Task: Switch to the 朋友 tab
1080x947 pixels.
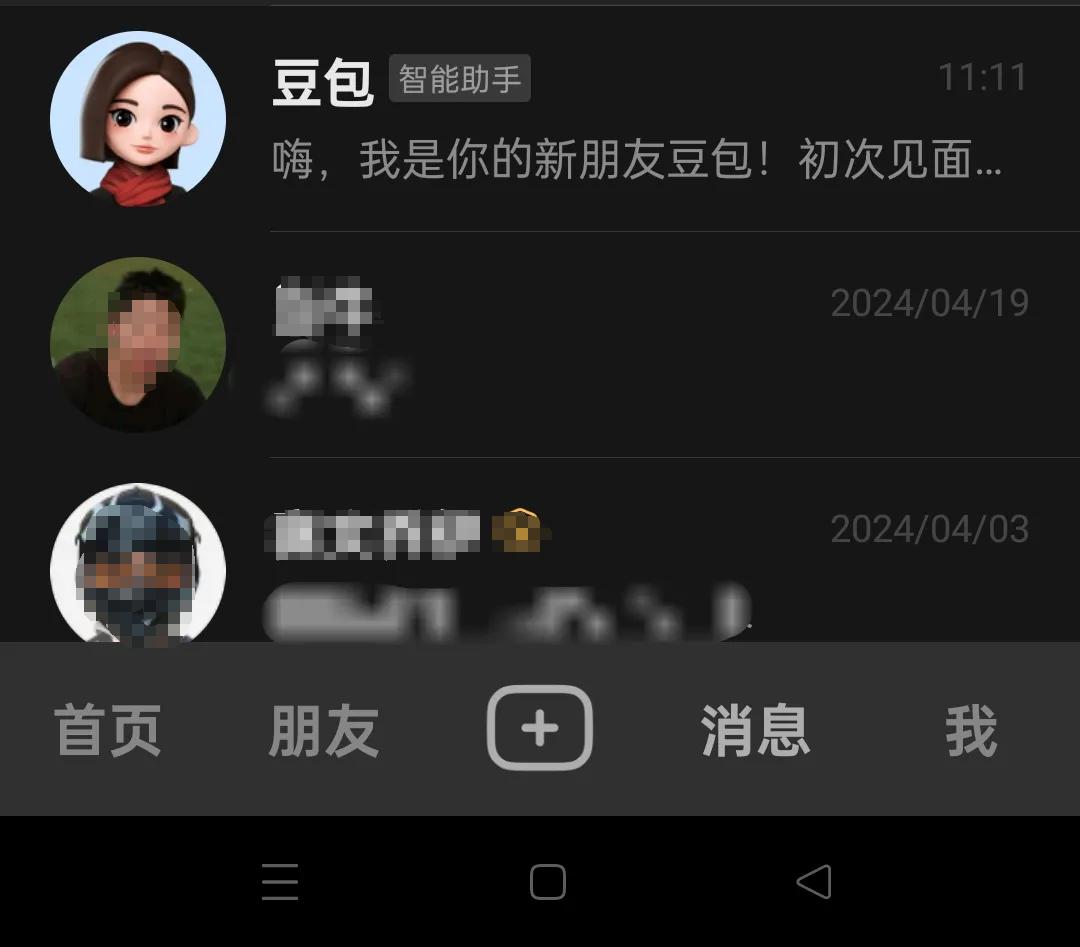Action: tap(323, 730)
